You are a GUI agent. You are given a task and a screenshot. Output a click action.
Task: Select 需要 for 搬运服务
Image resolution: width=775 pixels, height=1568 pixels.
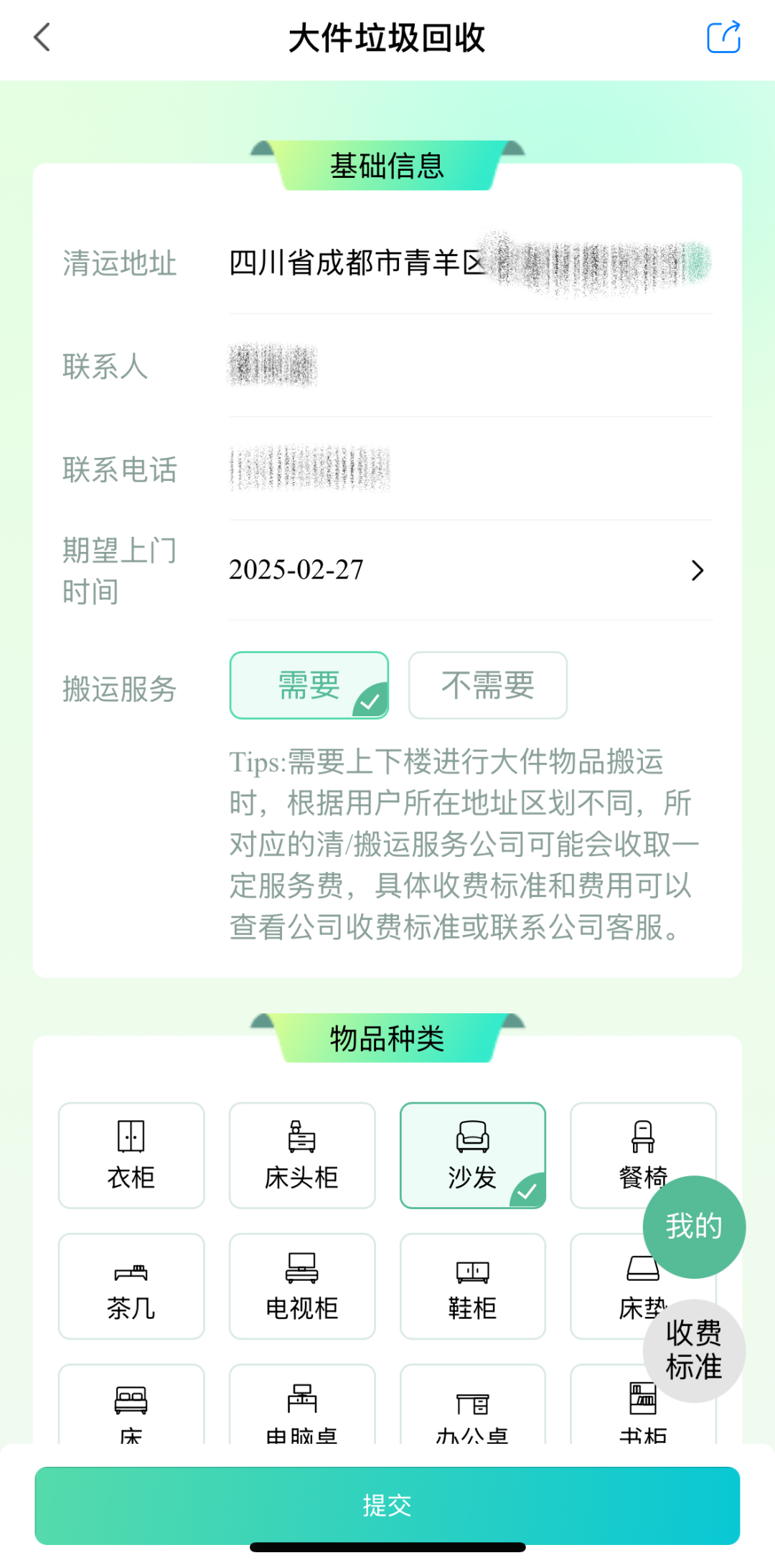(x=309, y=685)
